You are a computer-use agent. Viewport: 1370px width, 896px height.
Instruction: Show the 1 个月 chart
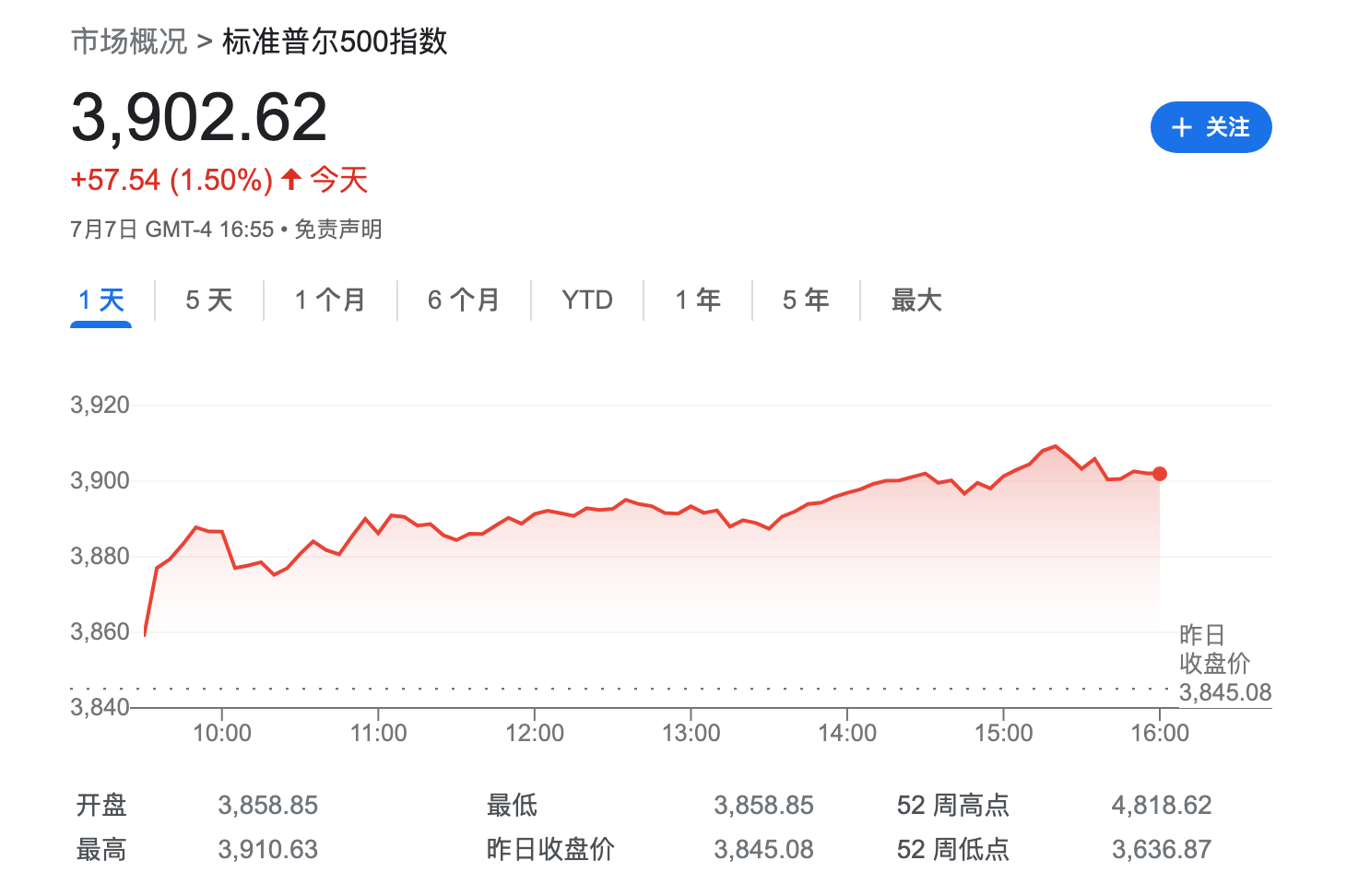(330, 301)
